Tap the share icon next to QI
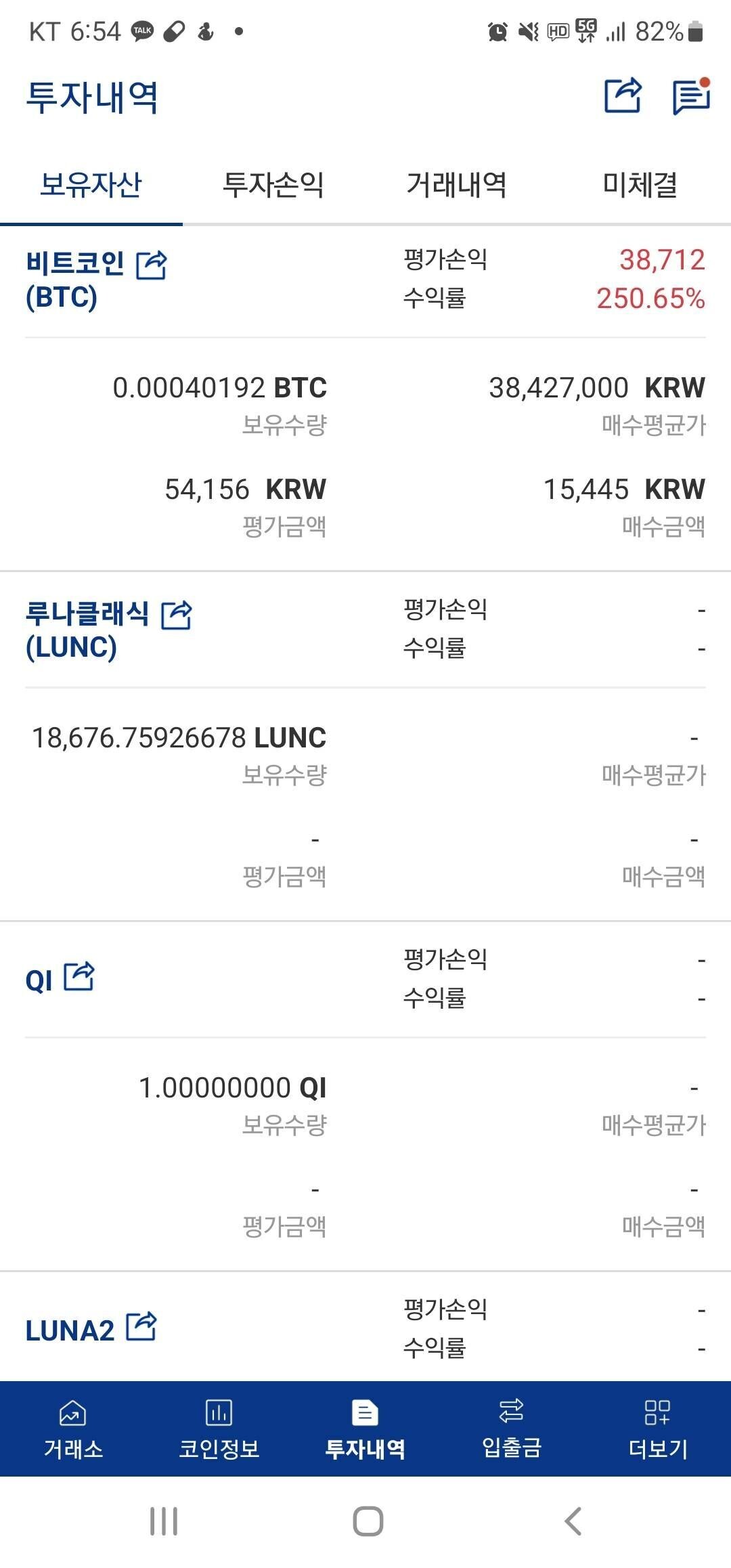The width and height of the screenshot is (731, 1568). pos(79,976)
